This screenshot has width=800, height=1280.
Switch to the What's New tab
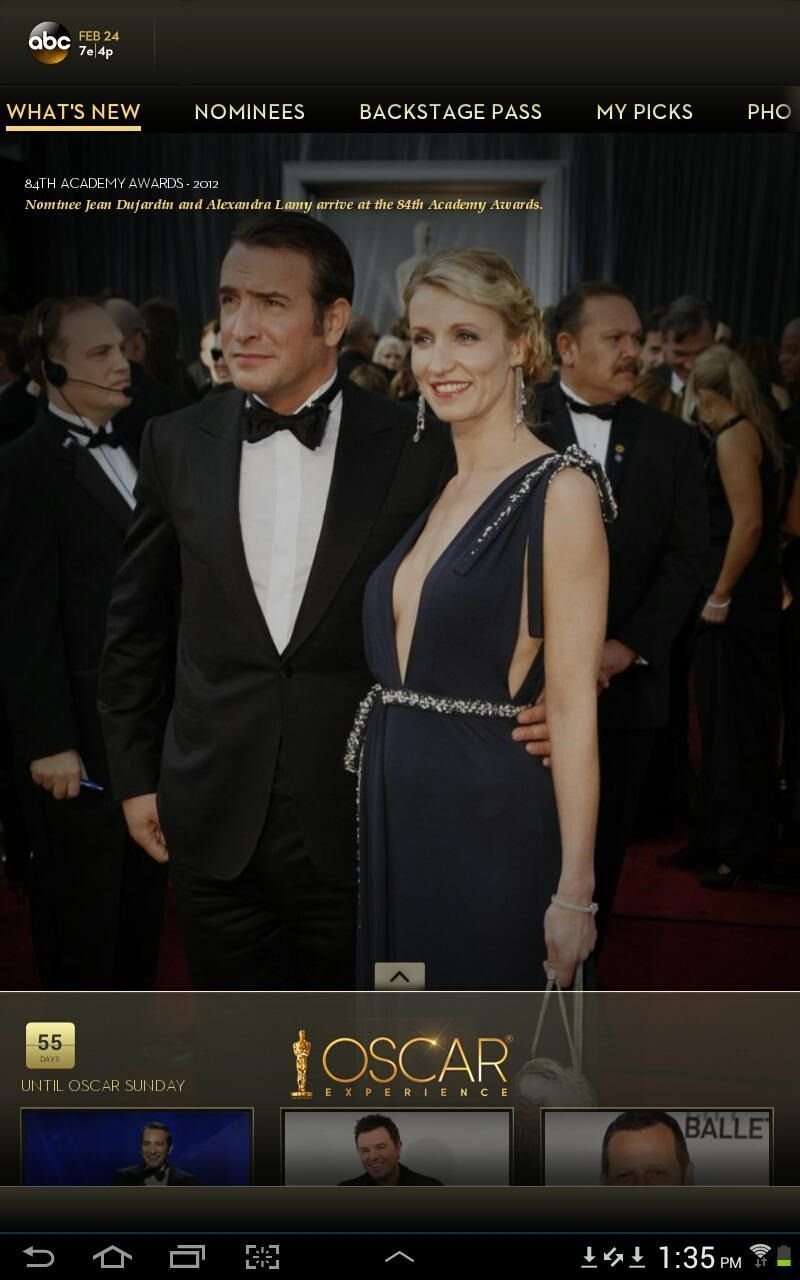coord(73,112)
